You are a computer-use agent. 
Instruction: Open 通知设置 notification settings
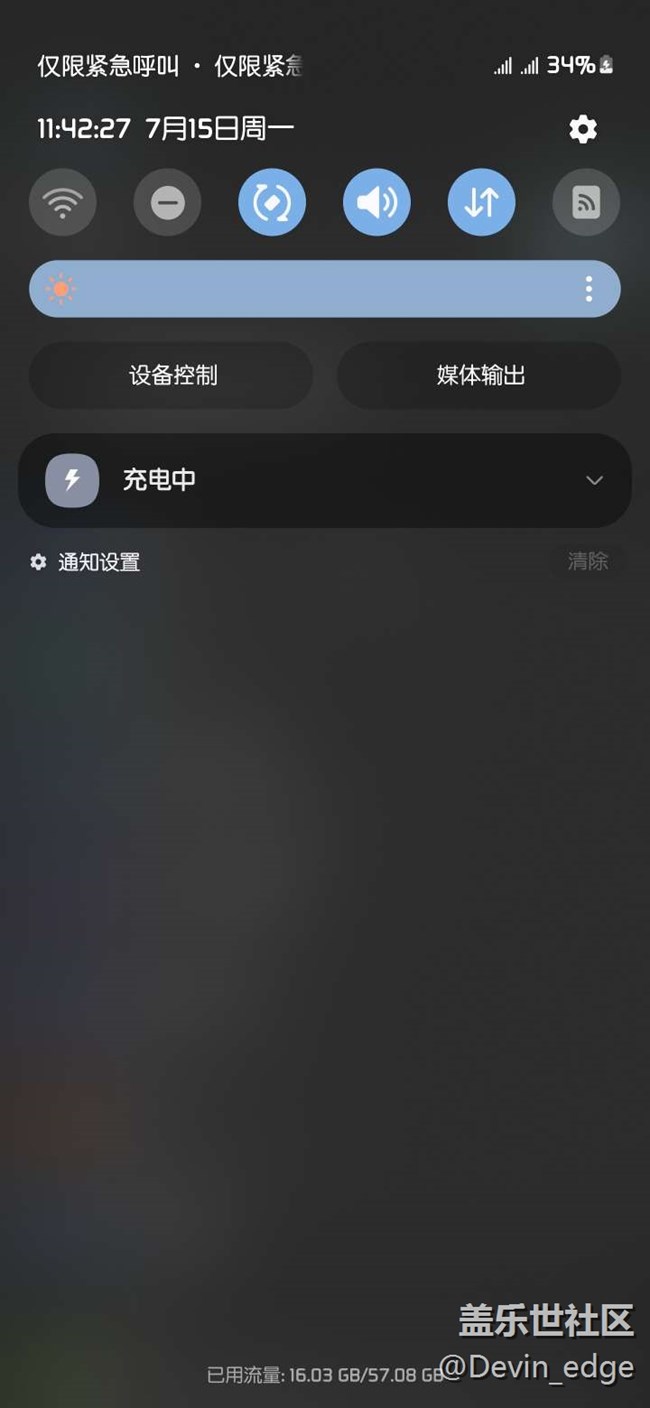pos(86,562)
